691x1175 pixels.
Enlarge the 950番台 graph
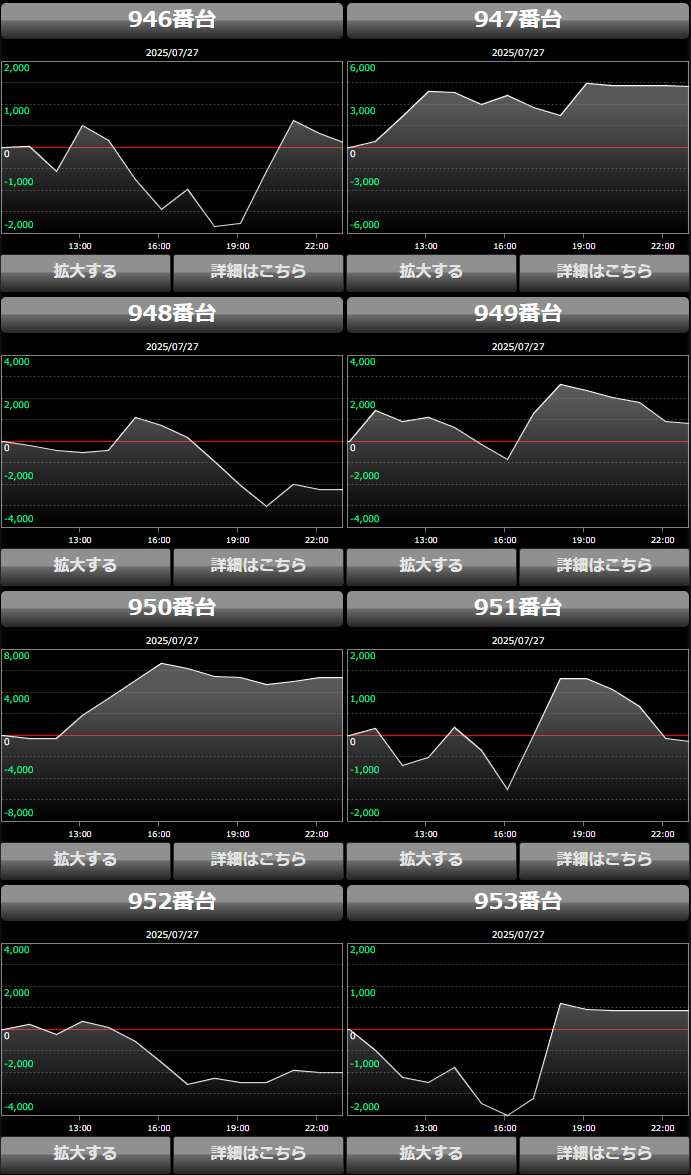(86, 859)
